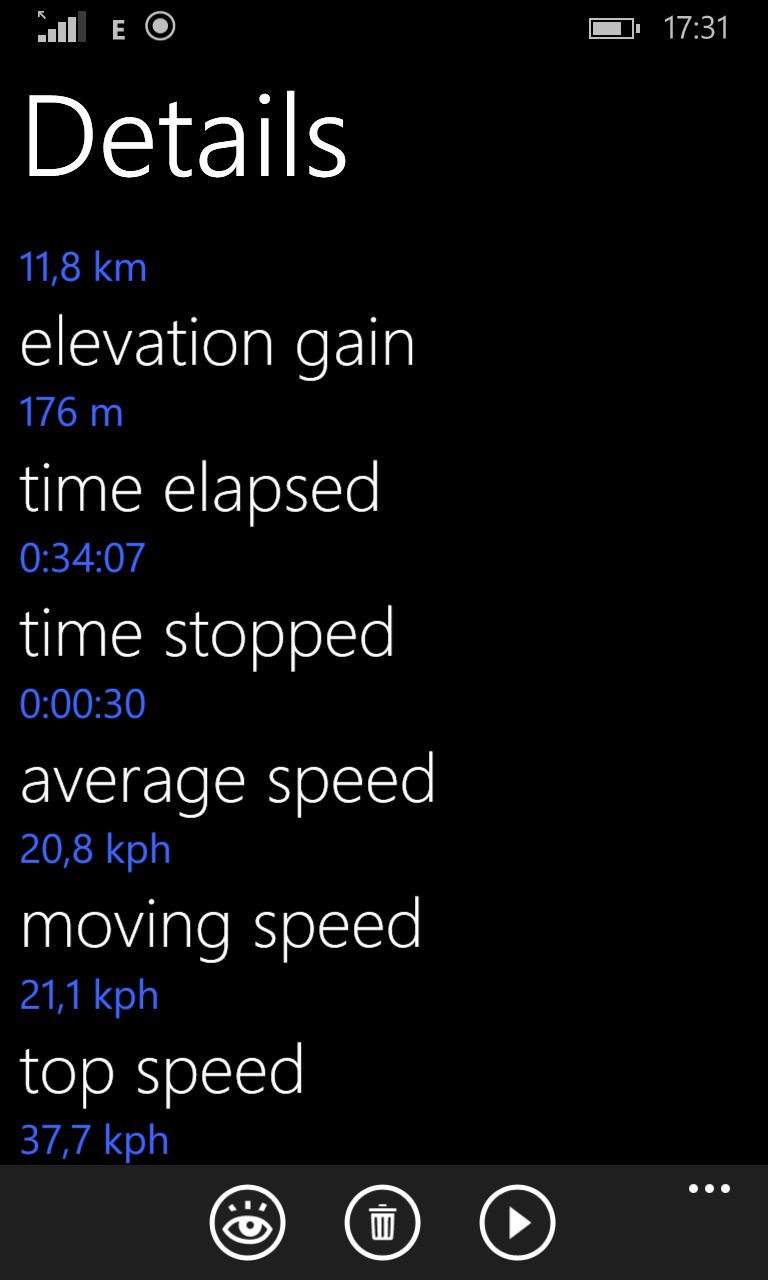
Task: Tap the eye view icon
Action: (247, 1222)
